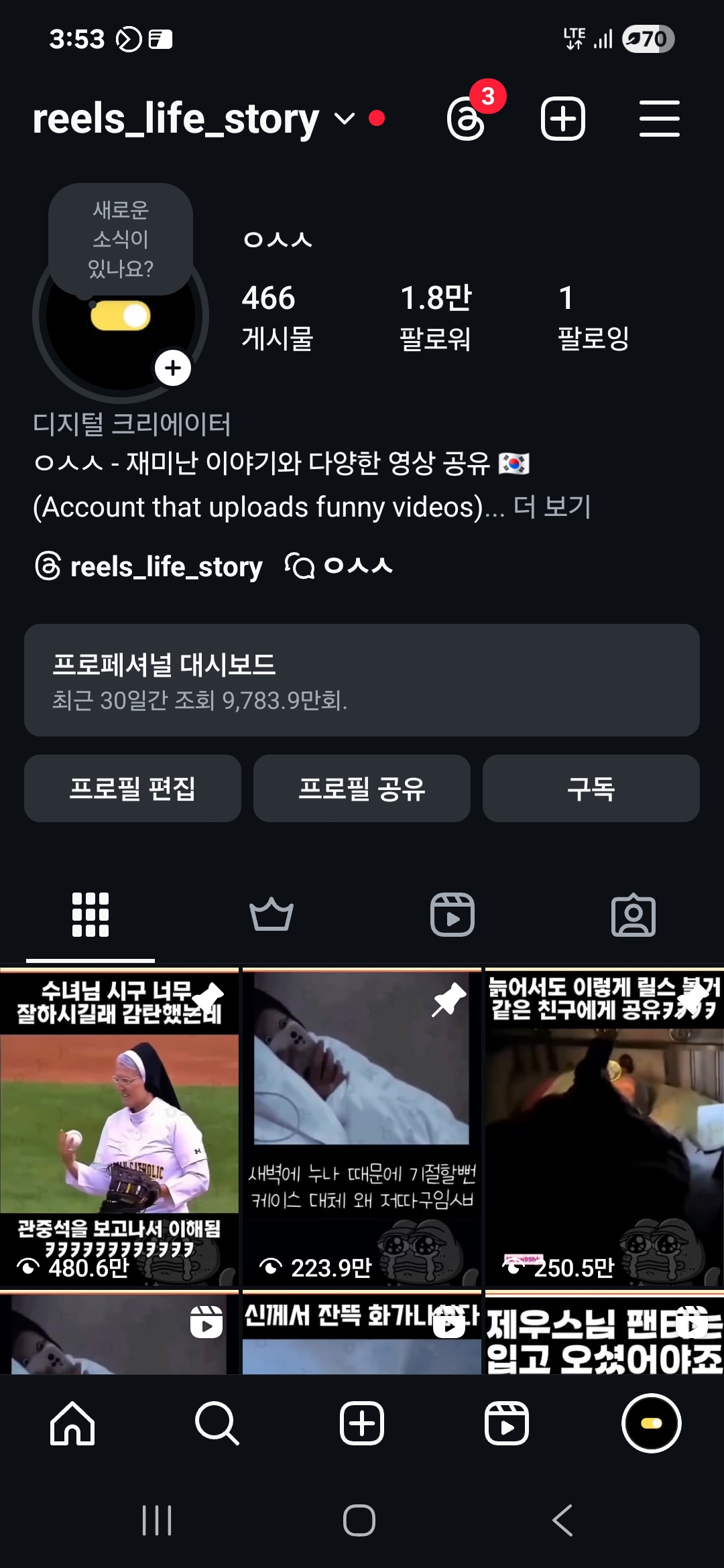Switch to the subscriber crown tab
This screenshot has height=1568, width=724.
click(x=271, y=915)
